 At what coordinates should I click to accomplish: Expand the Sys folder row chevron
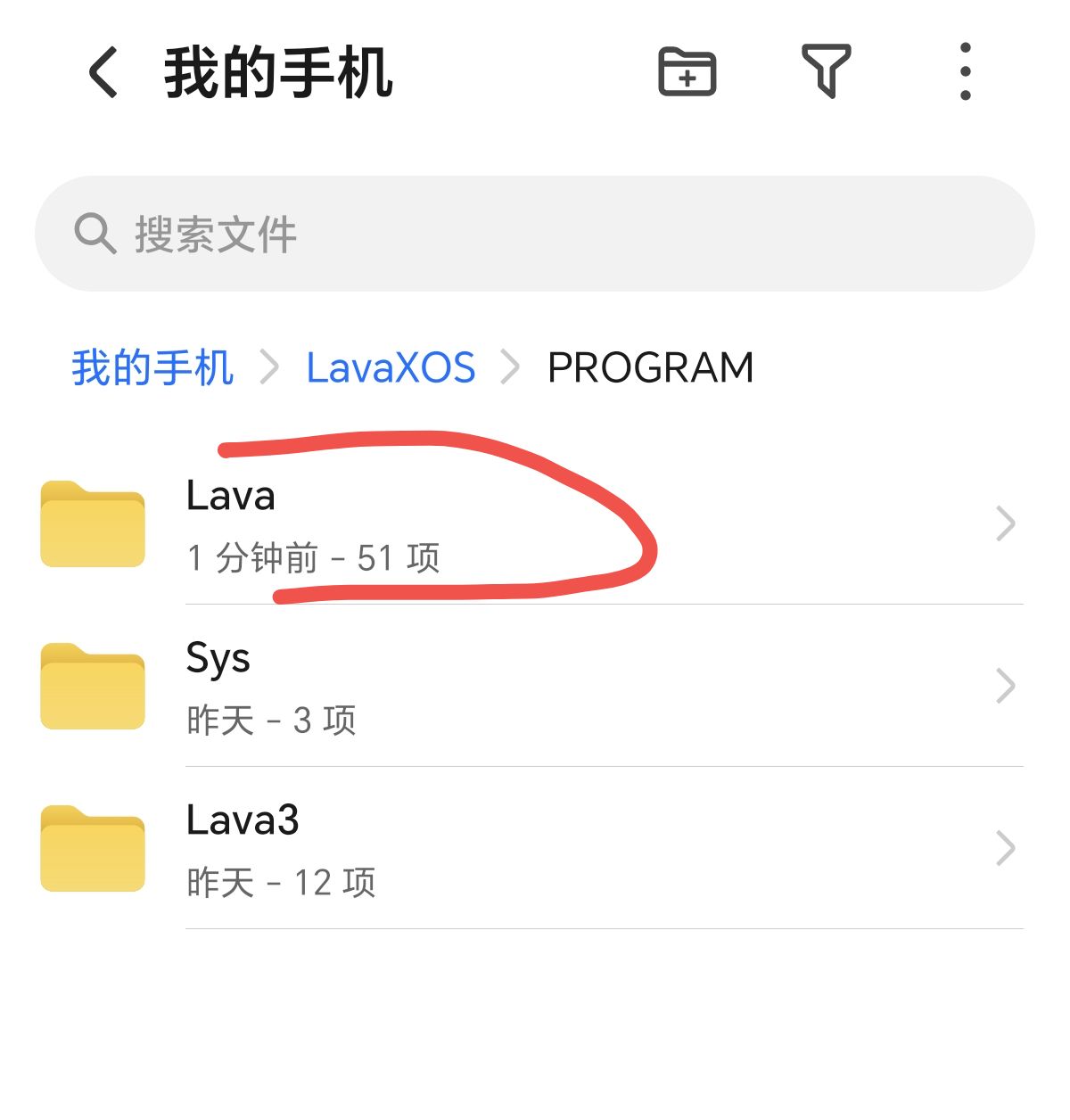click(x=1006, y=687)
